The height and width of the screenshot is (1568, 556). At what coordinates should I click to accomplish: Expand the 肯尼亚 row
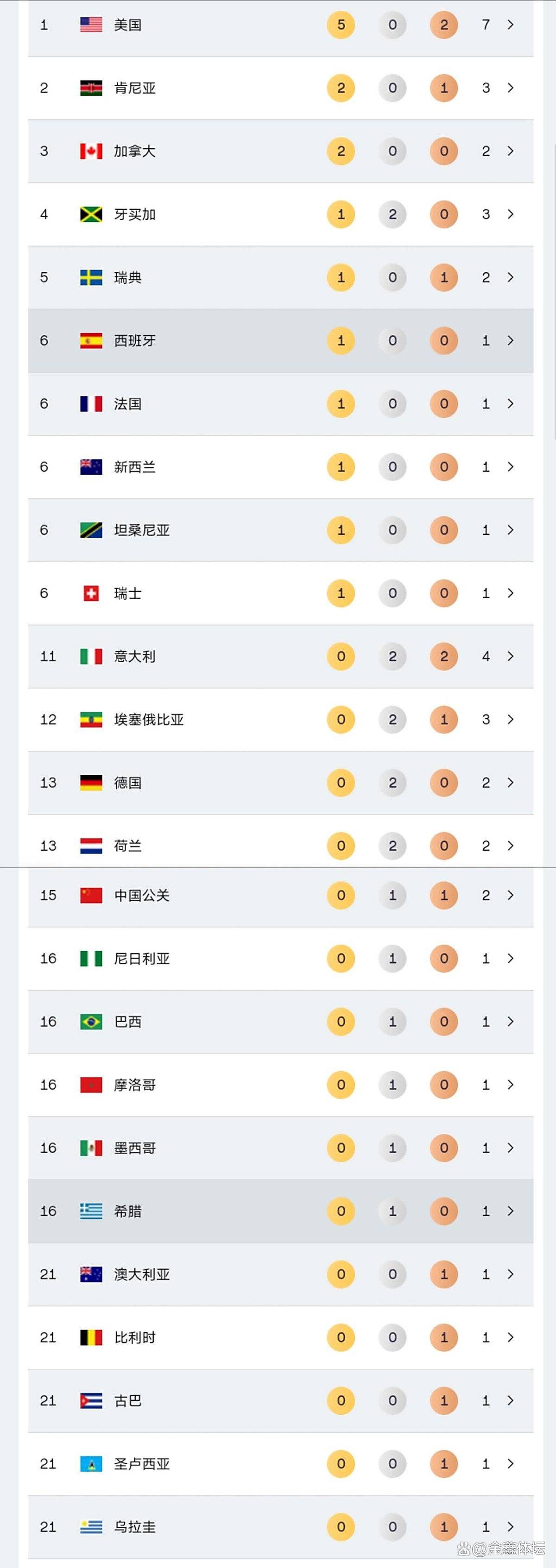point(280,88)
